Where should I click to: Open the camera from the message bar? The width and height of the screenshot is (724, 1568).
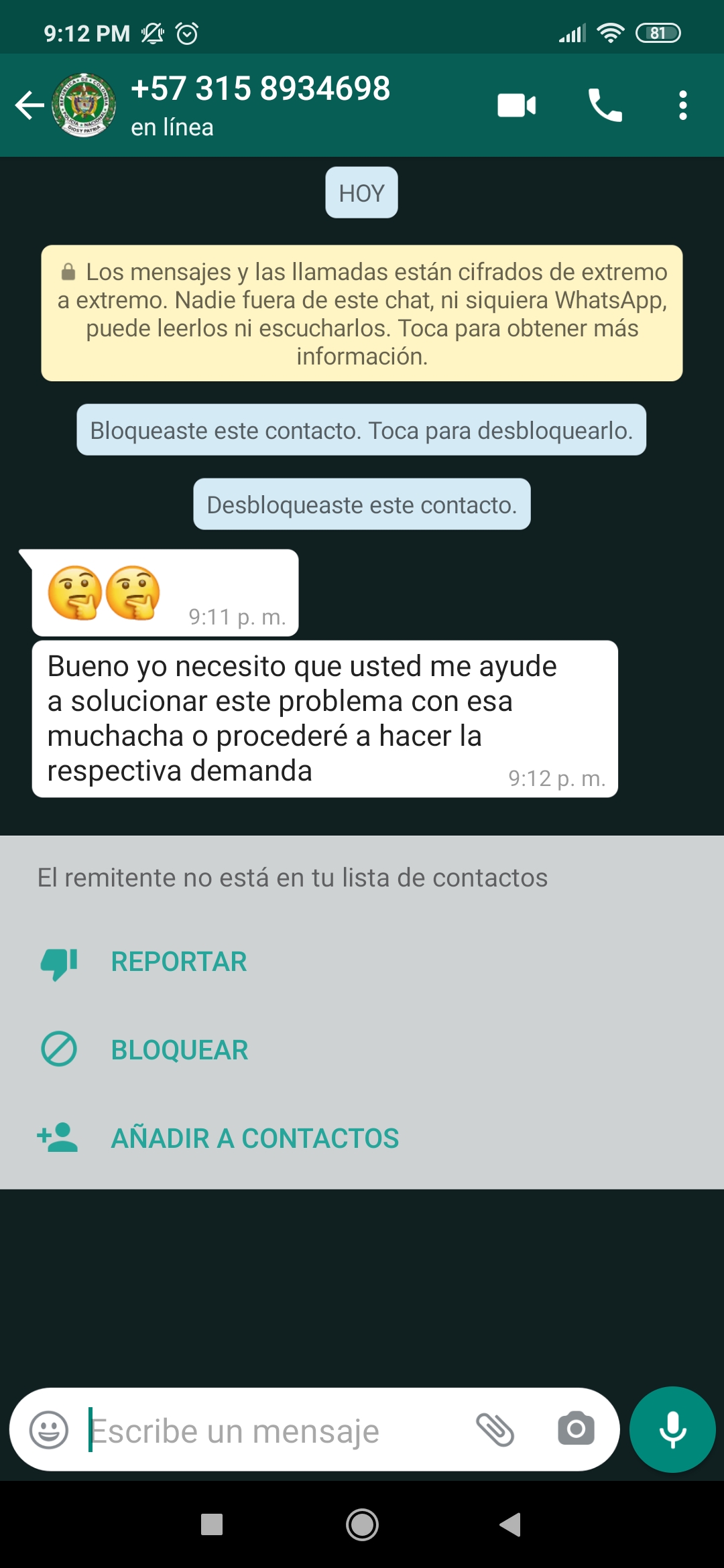point(576,1429)
